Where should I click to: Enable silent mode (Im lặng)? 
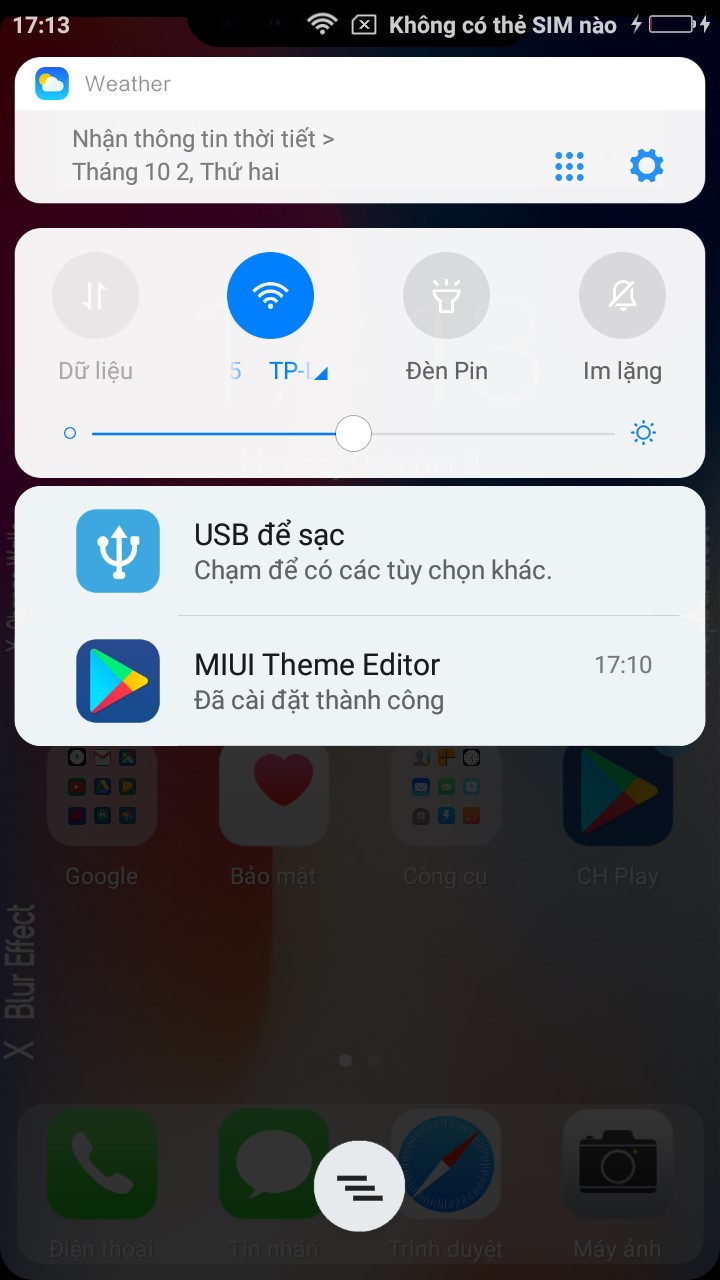[622, 296]
